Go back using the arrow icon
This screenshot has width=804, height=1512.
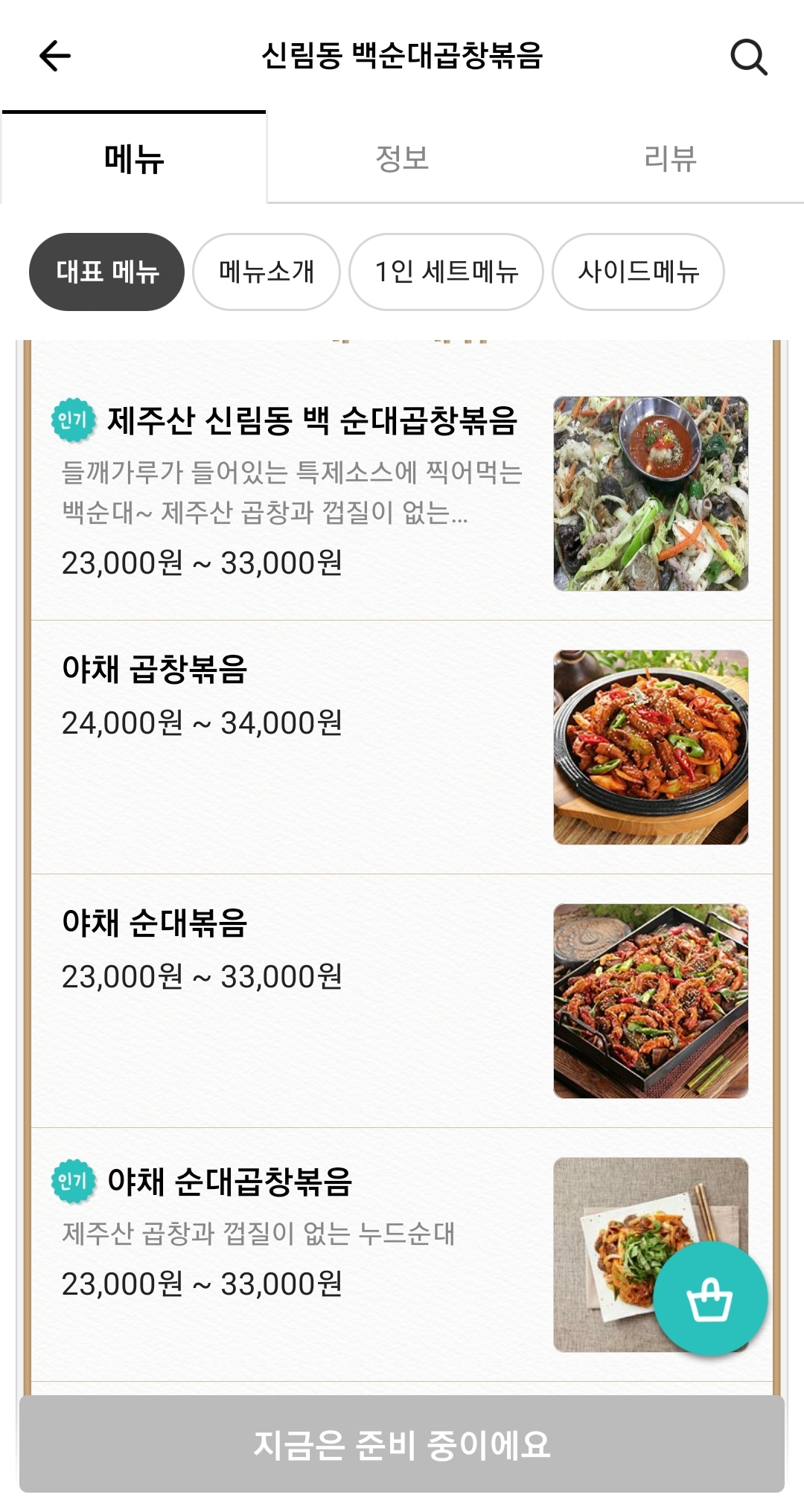(55, 56)
